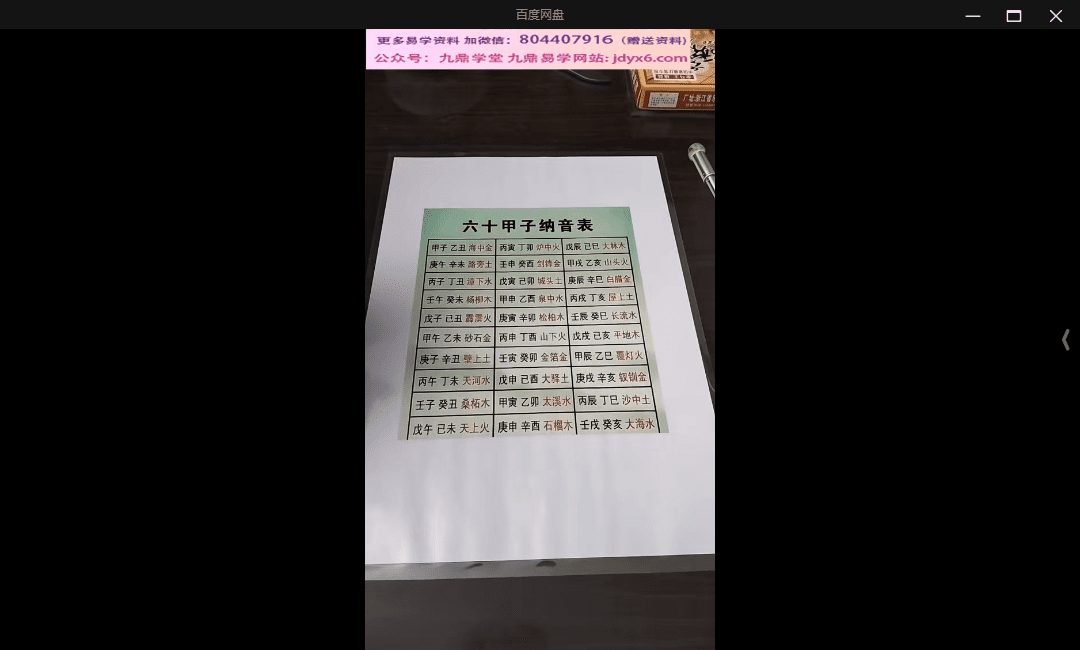Close the 百度网盘 player window
1080x650 pixels.
click(1055, 15)
